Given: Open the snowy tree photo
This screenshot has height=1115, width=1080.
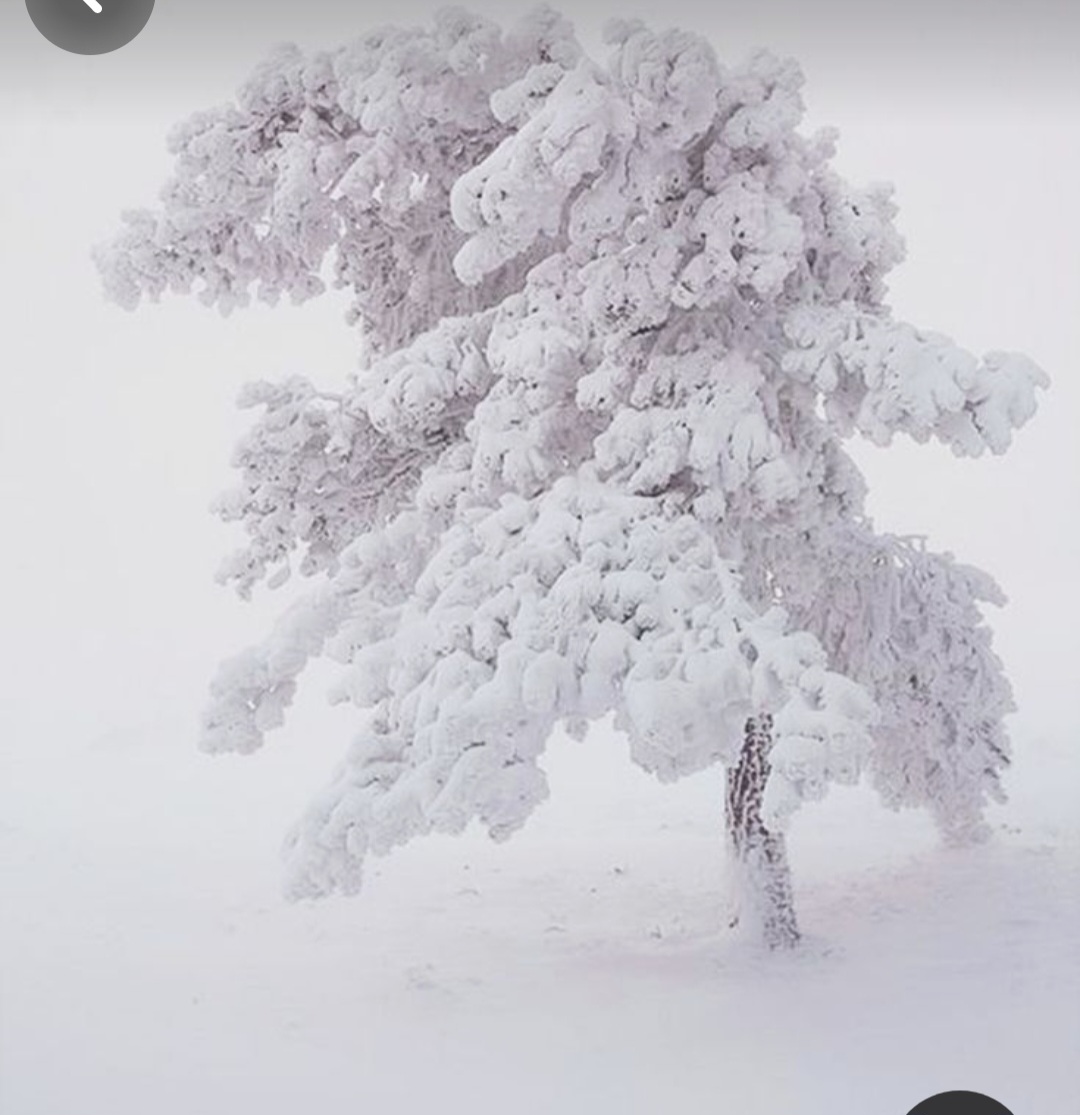Looking at the screenshot, I should point(540,558).
